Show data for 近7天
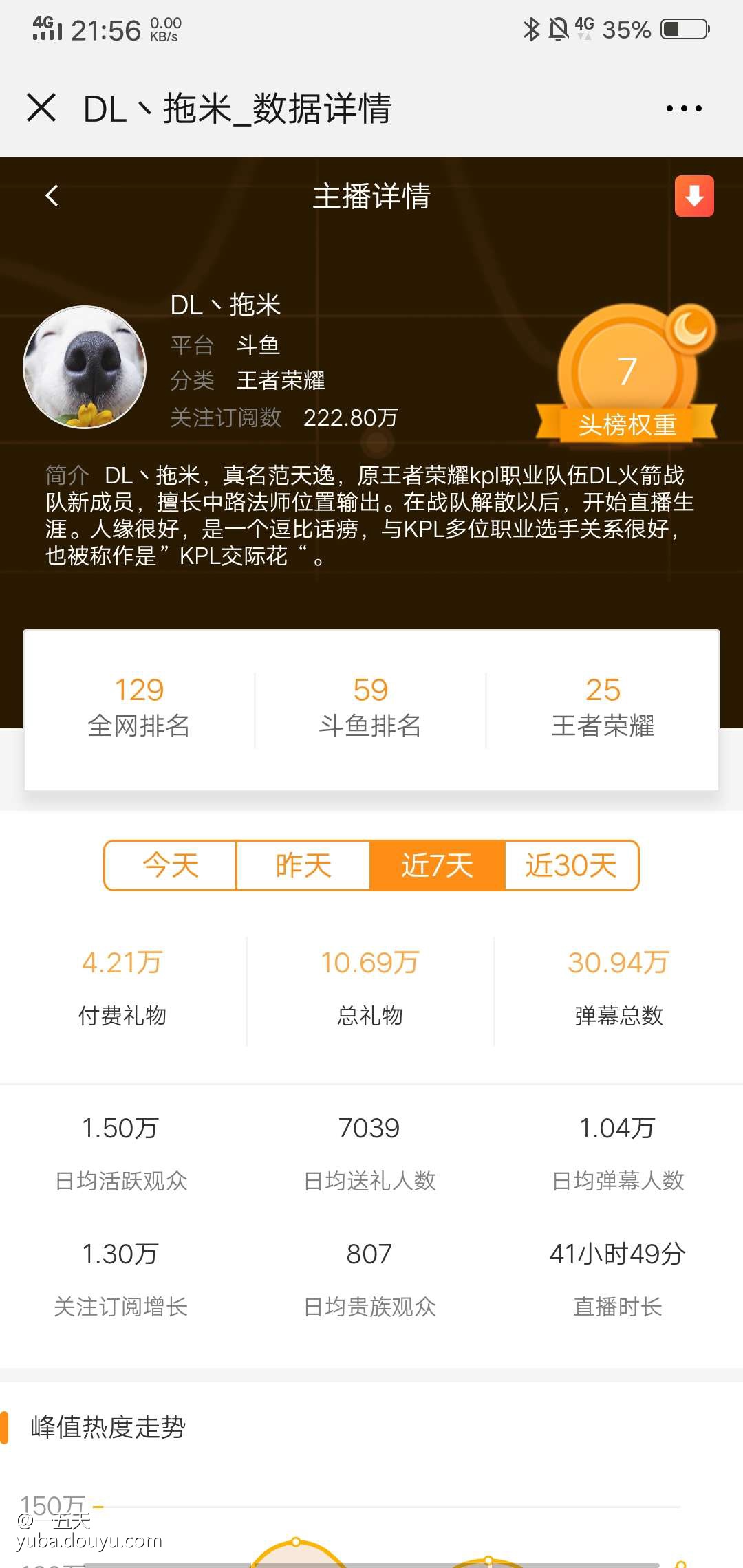This screenshot has width=743, height=1568. (438, 865)
